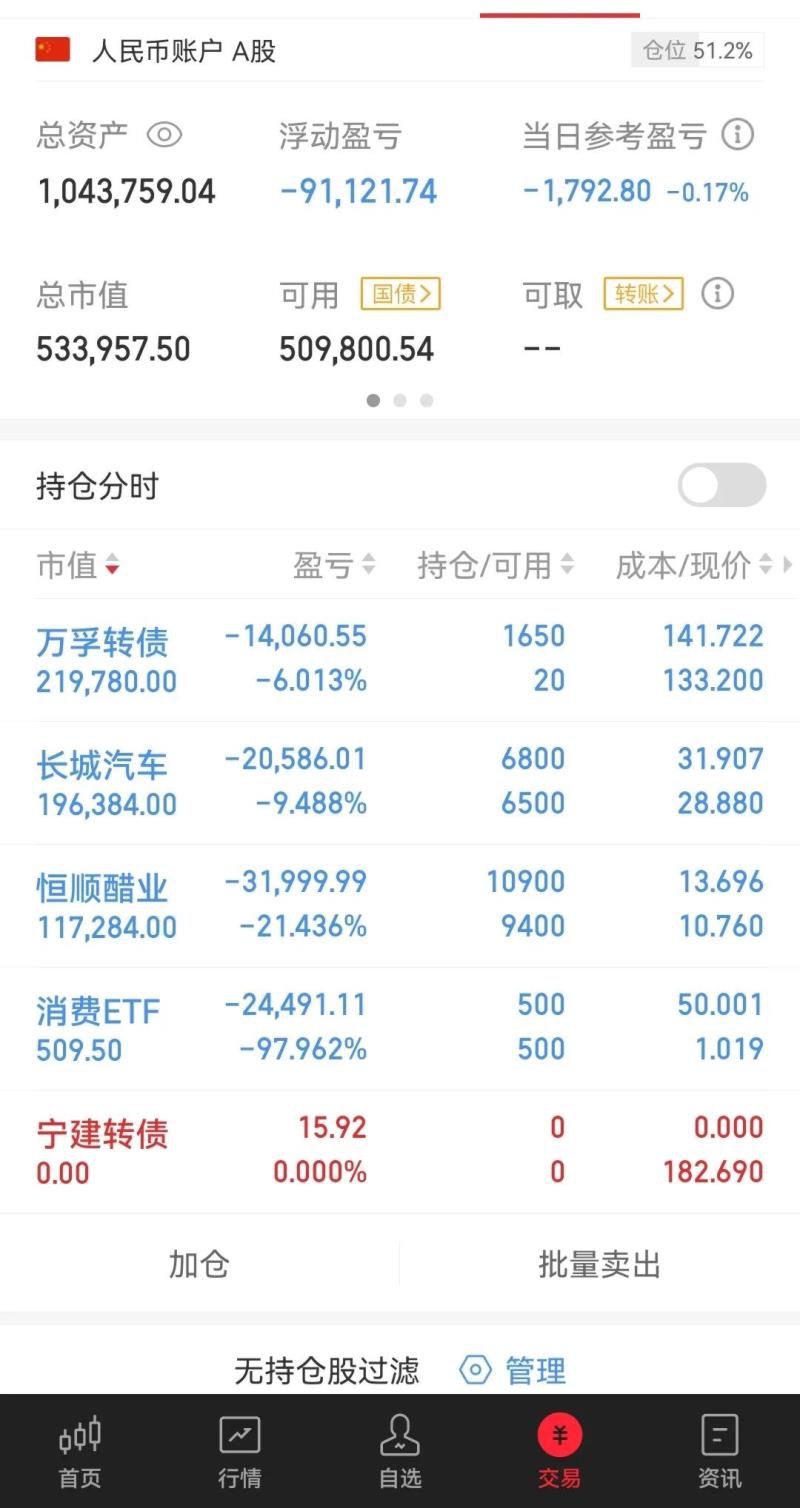Tap the second page indicator dot
This screenshot has height=1508, width=800.
[x=400, y=400]
